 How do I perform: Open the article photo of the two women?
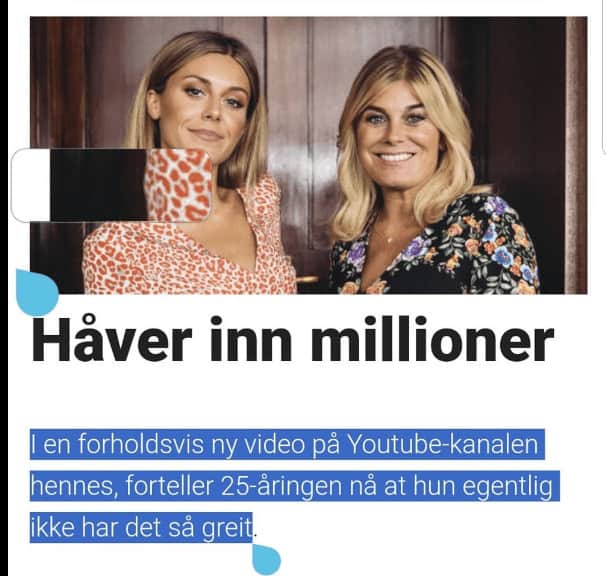308,155
